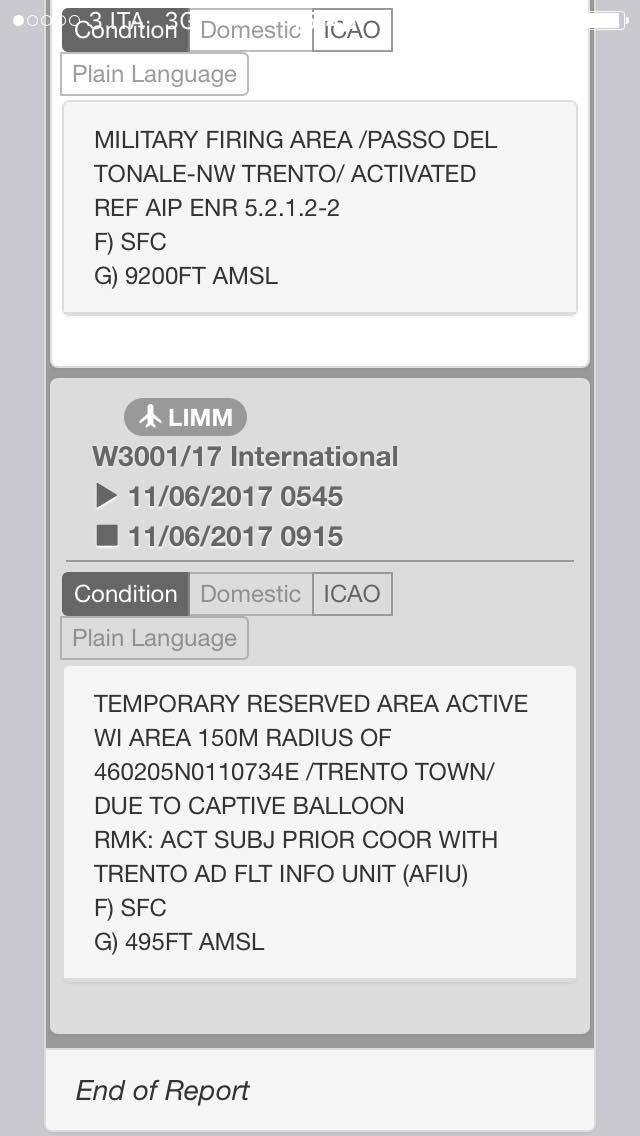Screen dimensions: 640x1136
Task: Select Condition tab for W3001/17 notice
Action: (x=125, y=594)
